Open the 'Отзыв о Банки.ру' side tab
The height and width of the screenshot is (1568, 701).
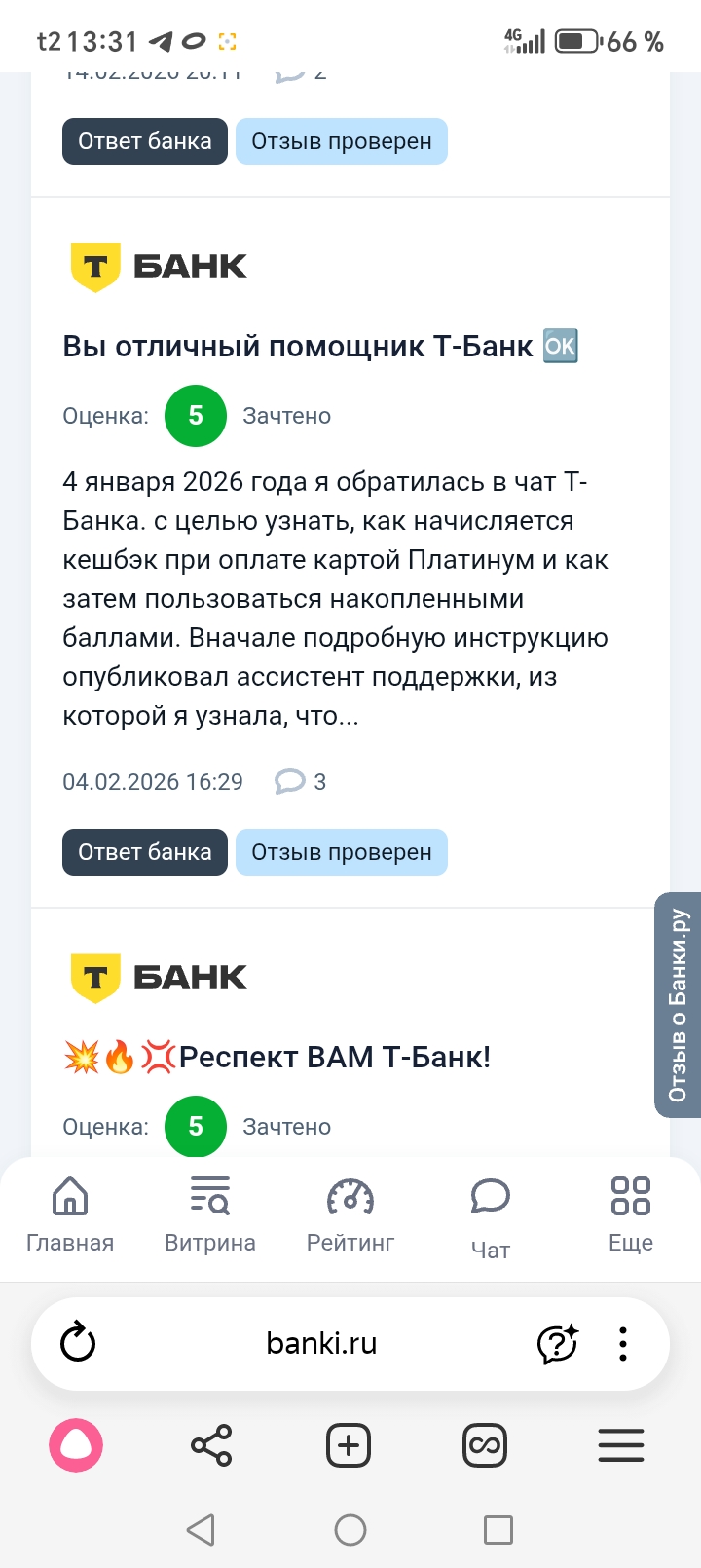(679, 1005)
